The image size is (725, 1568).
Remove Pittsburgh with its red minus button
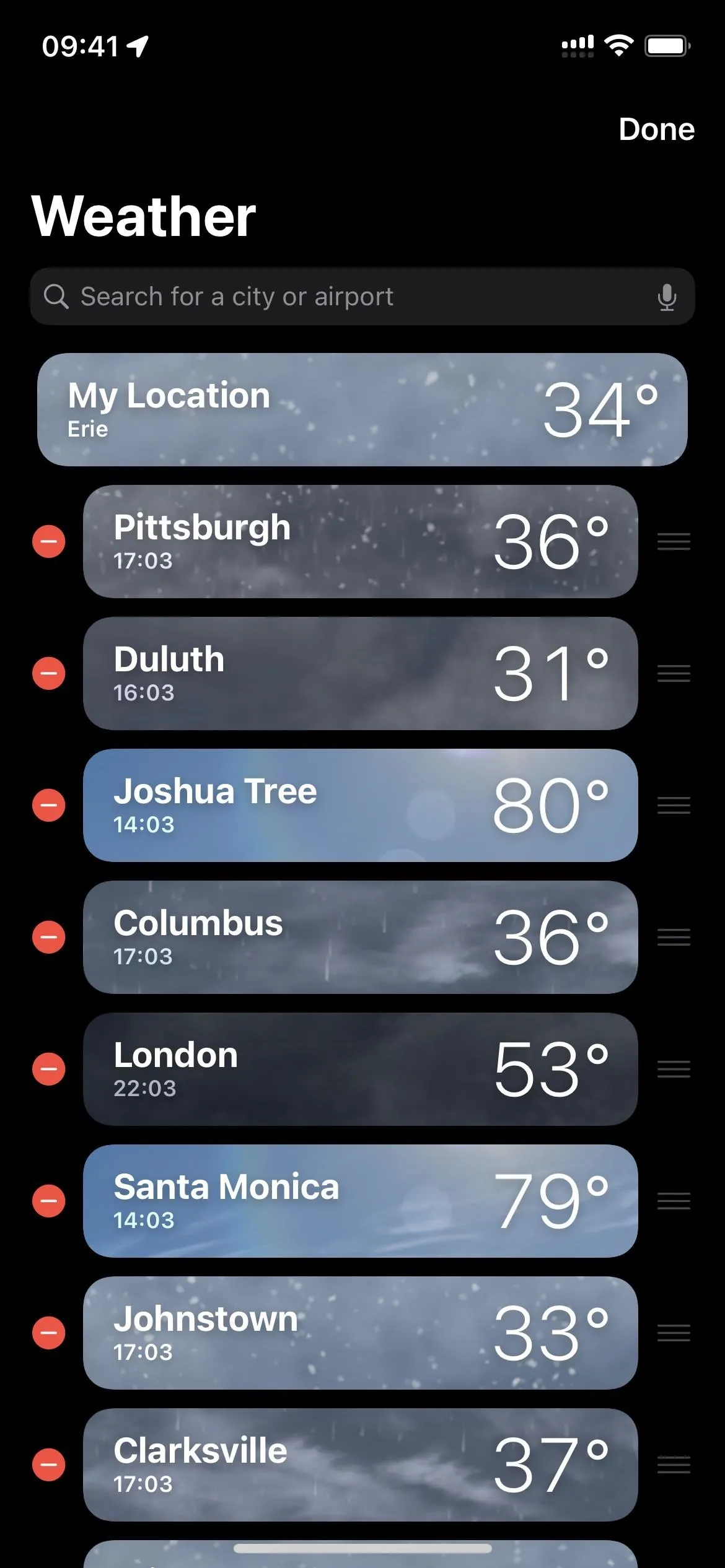pos(49,541)
